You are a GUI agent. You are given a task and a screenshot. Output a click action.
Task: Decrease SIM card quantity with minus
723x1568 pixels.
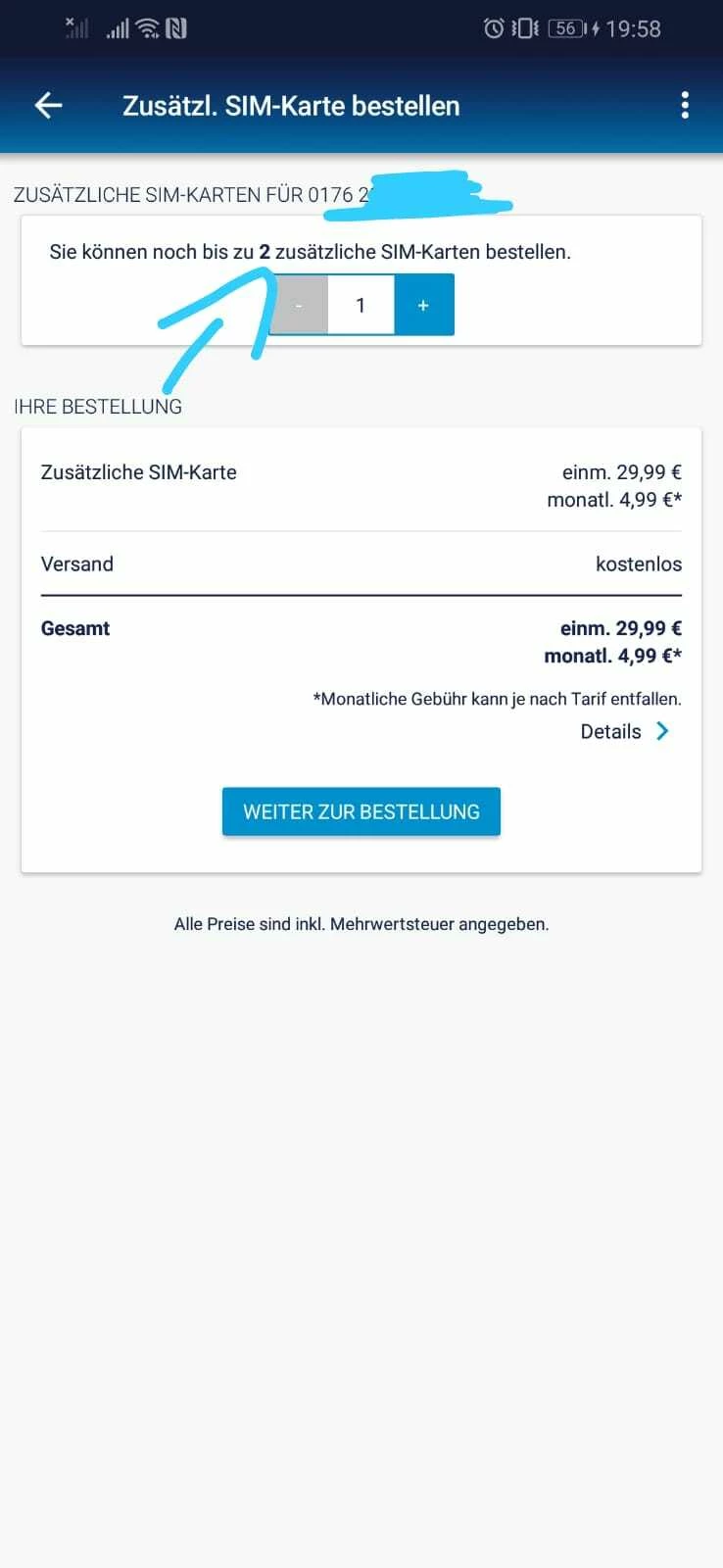299,306
